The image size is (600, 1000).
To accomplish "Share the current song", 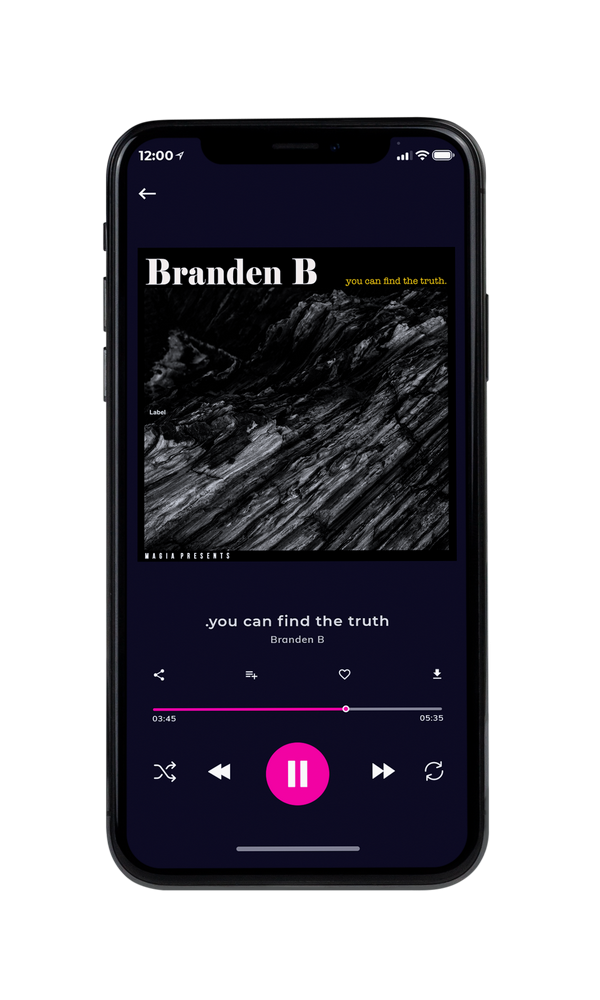I will point(159,675).
